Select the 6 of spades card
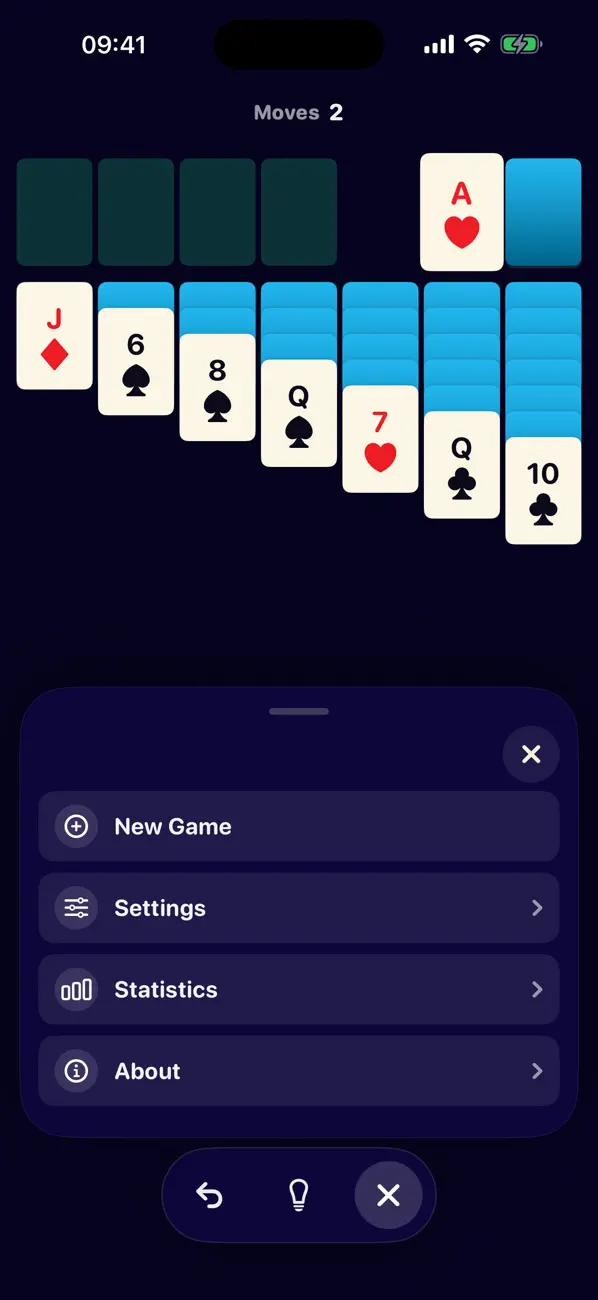Viewport: 598px width, 1300px height. click(136, 362)
